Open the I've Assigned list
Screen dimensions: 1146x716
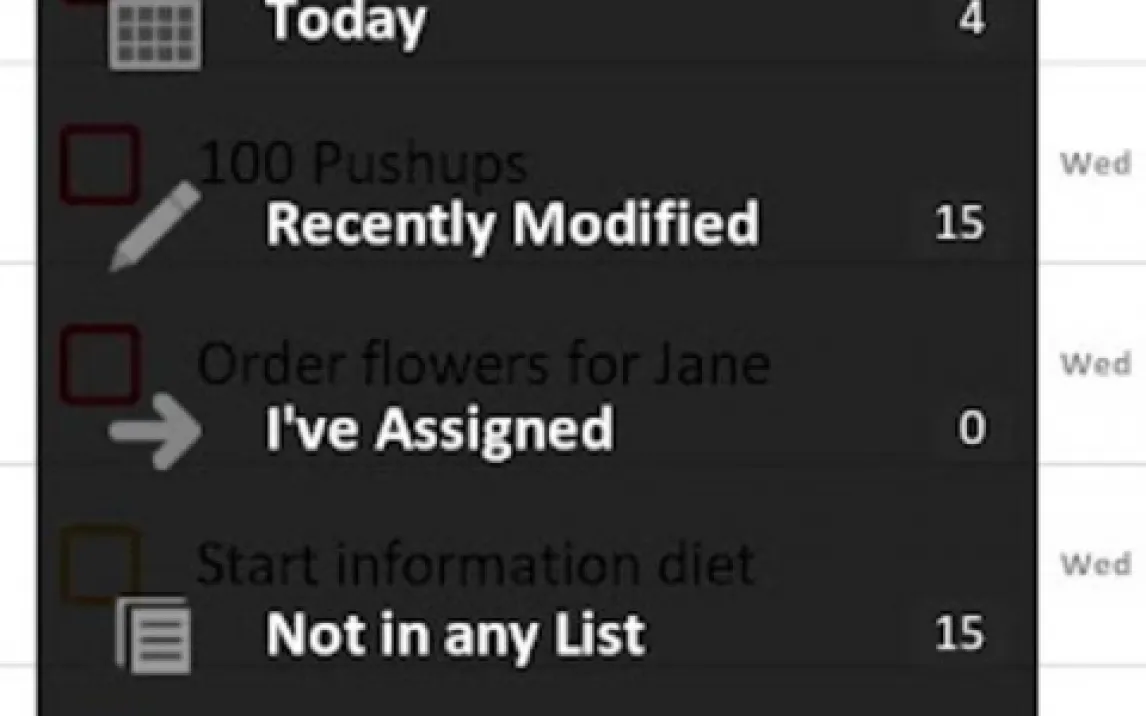(439, 430)
